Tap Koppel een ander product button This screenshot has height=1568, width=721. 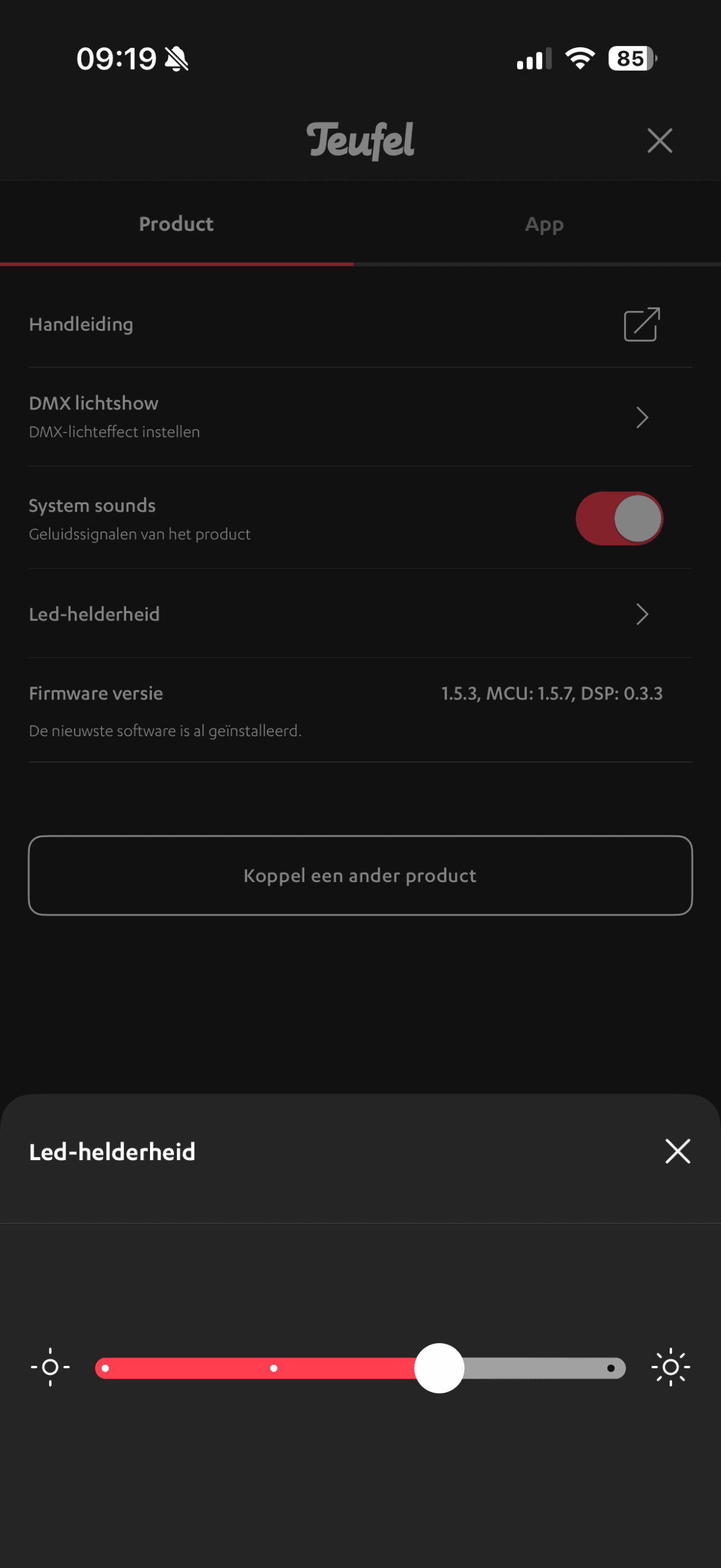pos(360,875)
